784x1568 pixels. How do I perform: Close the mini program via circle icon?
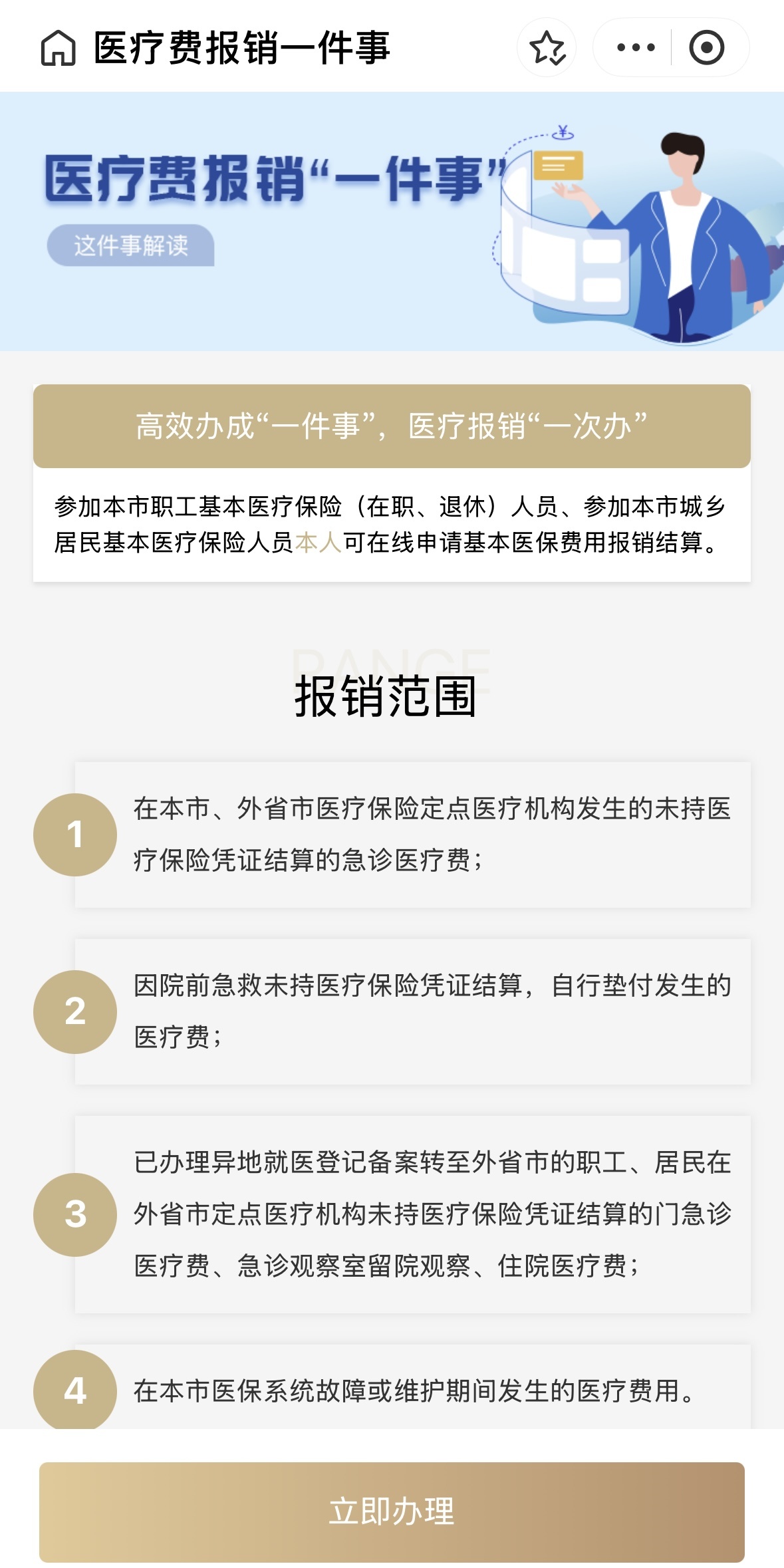point(706,48)
